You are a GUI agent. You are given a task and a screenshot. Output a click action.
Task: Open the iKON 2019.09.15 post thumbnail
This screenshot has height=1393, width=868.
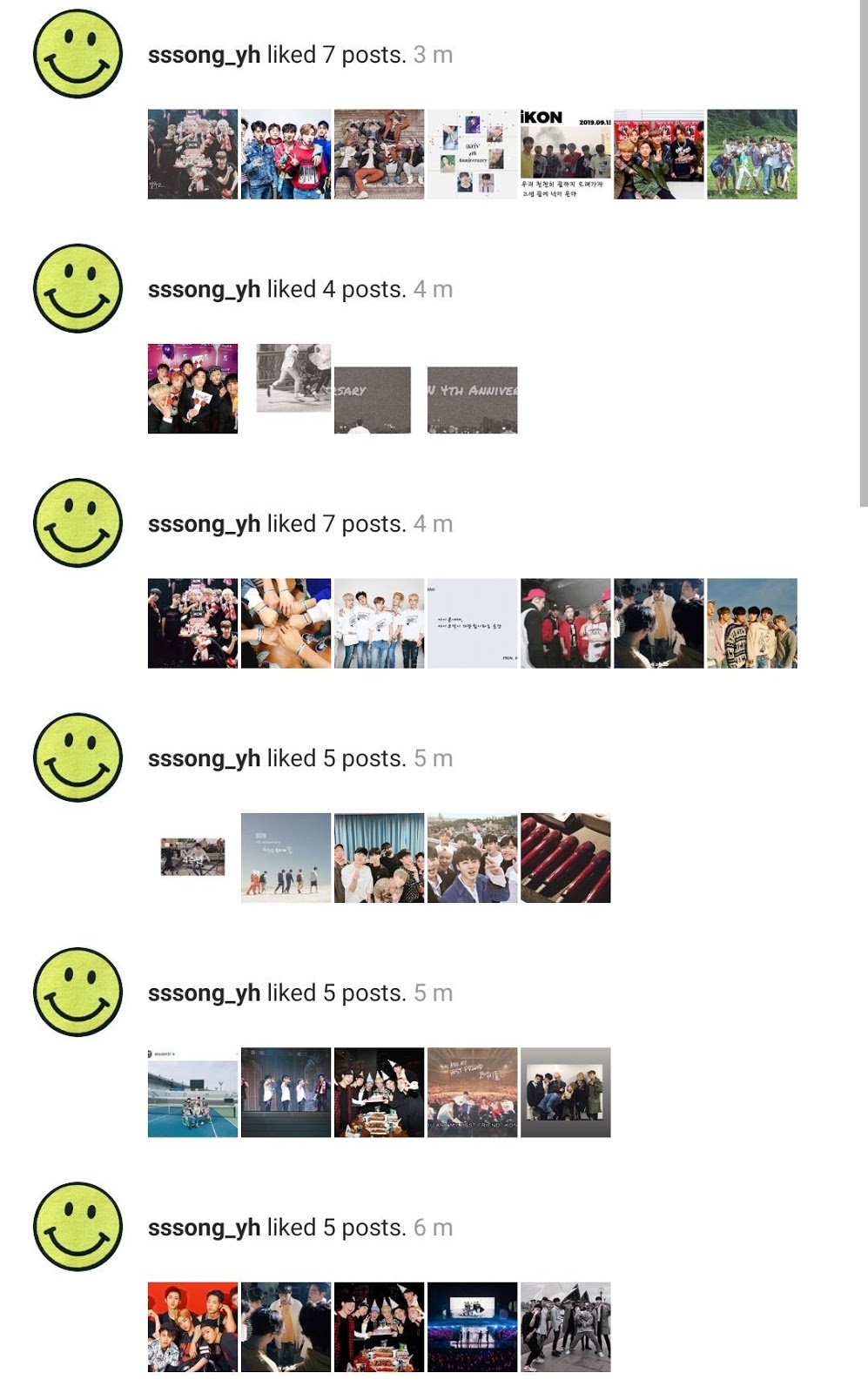point(566,154)
